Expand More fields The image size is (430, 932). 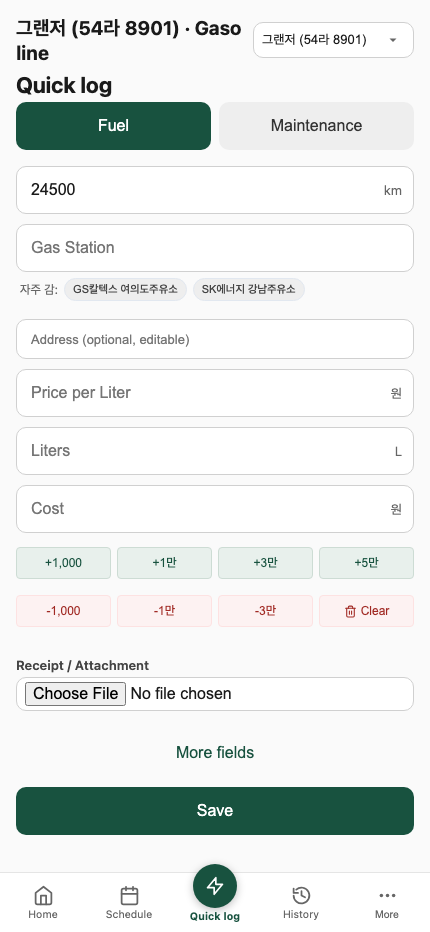click(x=215, y=752)
